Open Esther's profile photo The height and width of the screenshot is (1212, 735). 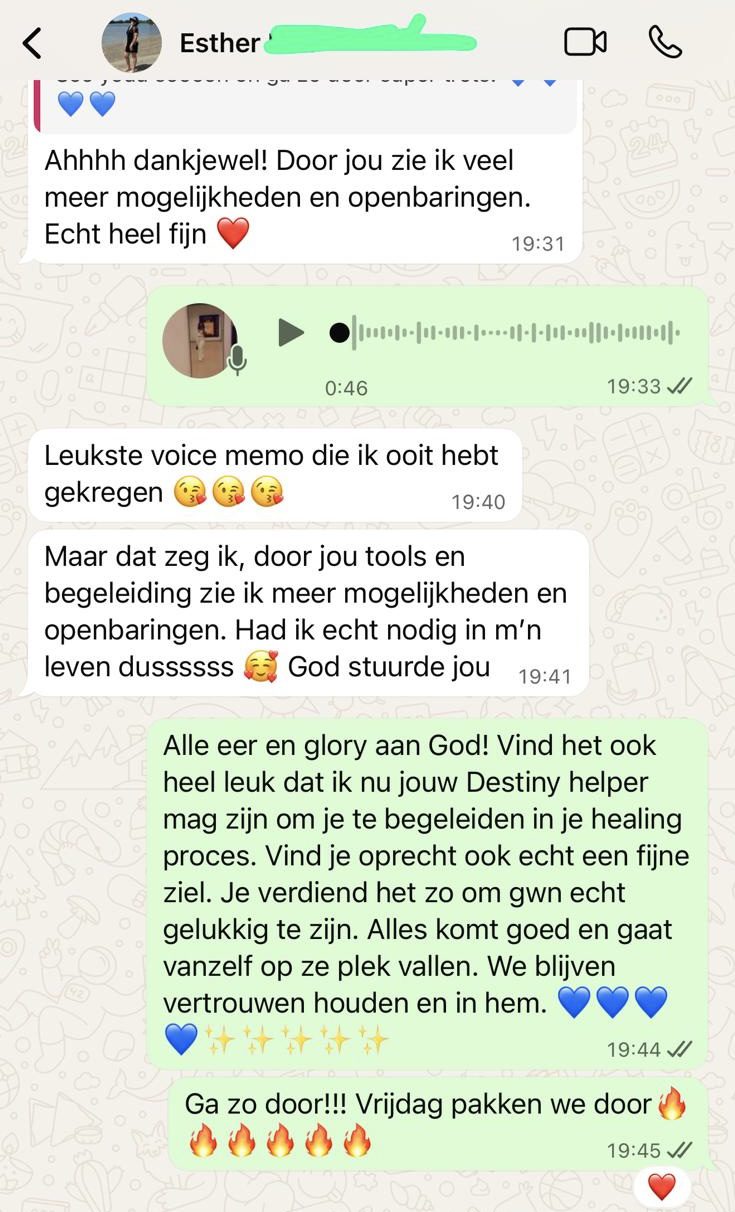click(x=132, y=43)
